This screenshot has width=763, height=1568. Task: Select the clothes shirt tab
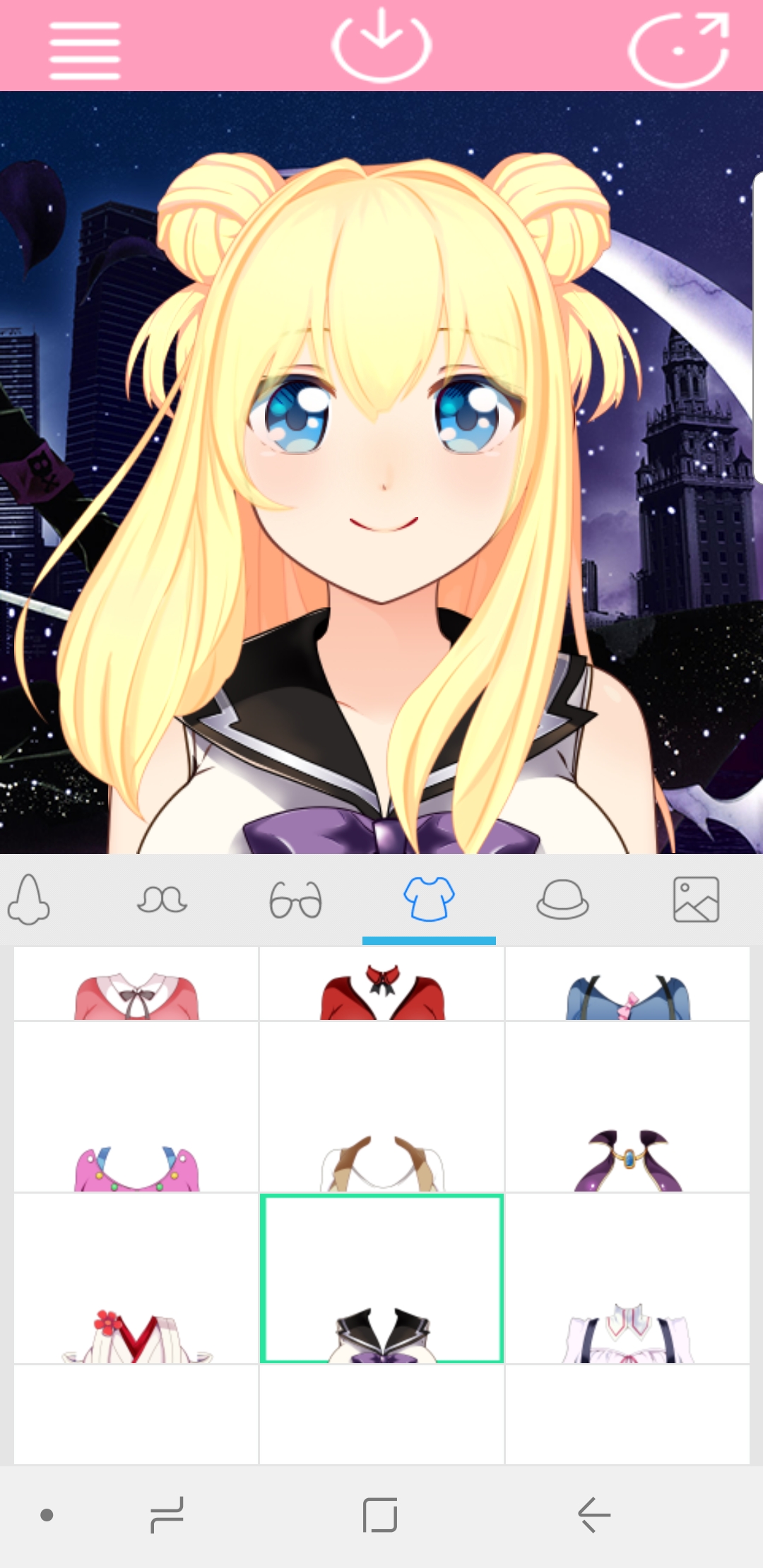tap(429, 899)
